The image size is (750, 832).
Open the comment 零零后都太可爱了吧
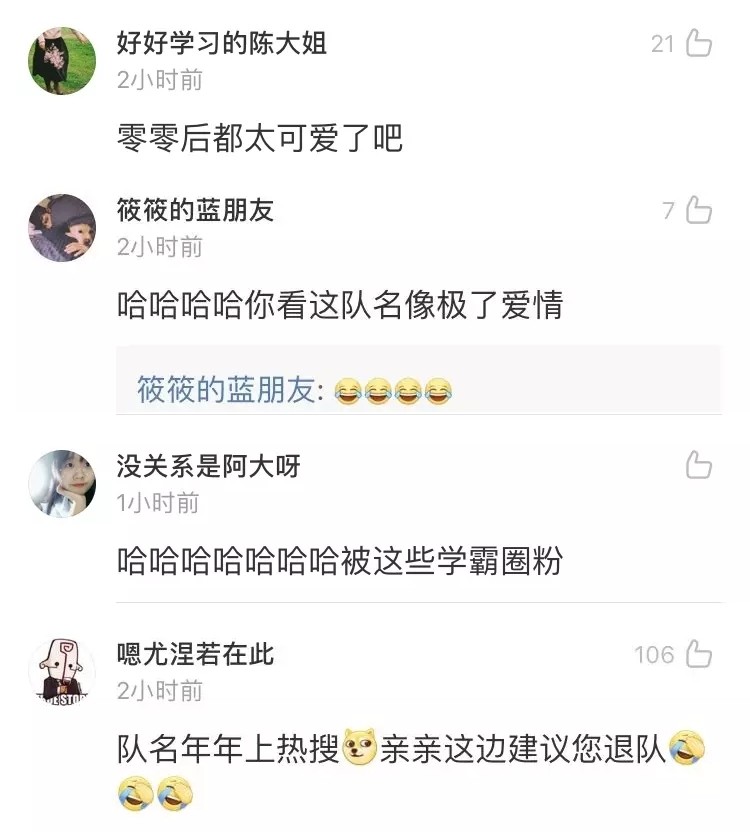(x=260, y=138)
